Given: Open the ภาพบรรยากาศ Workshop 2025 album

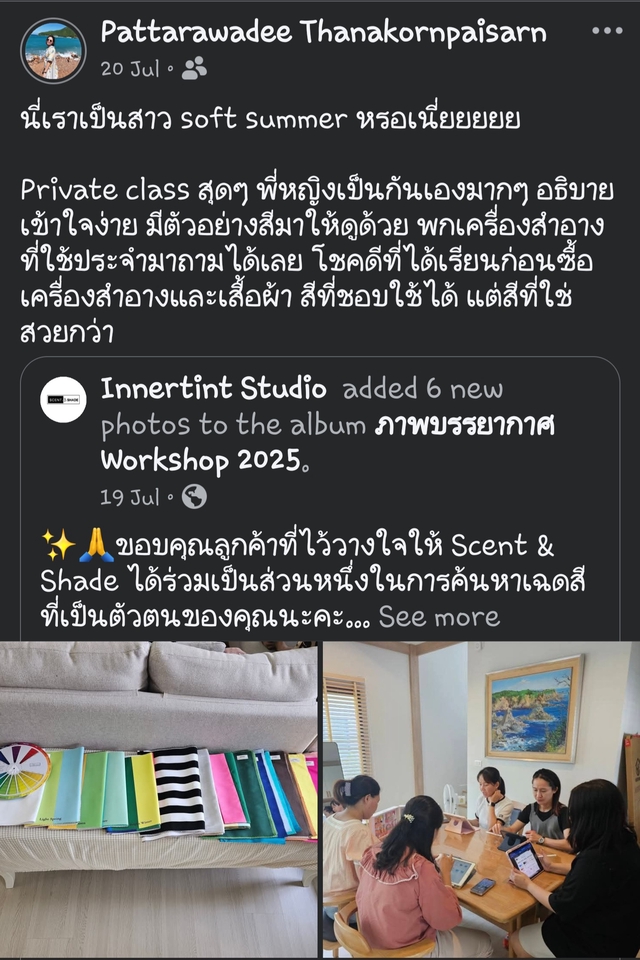Looking at the screenshot, I should point(328,442).
